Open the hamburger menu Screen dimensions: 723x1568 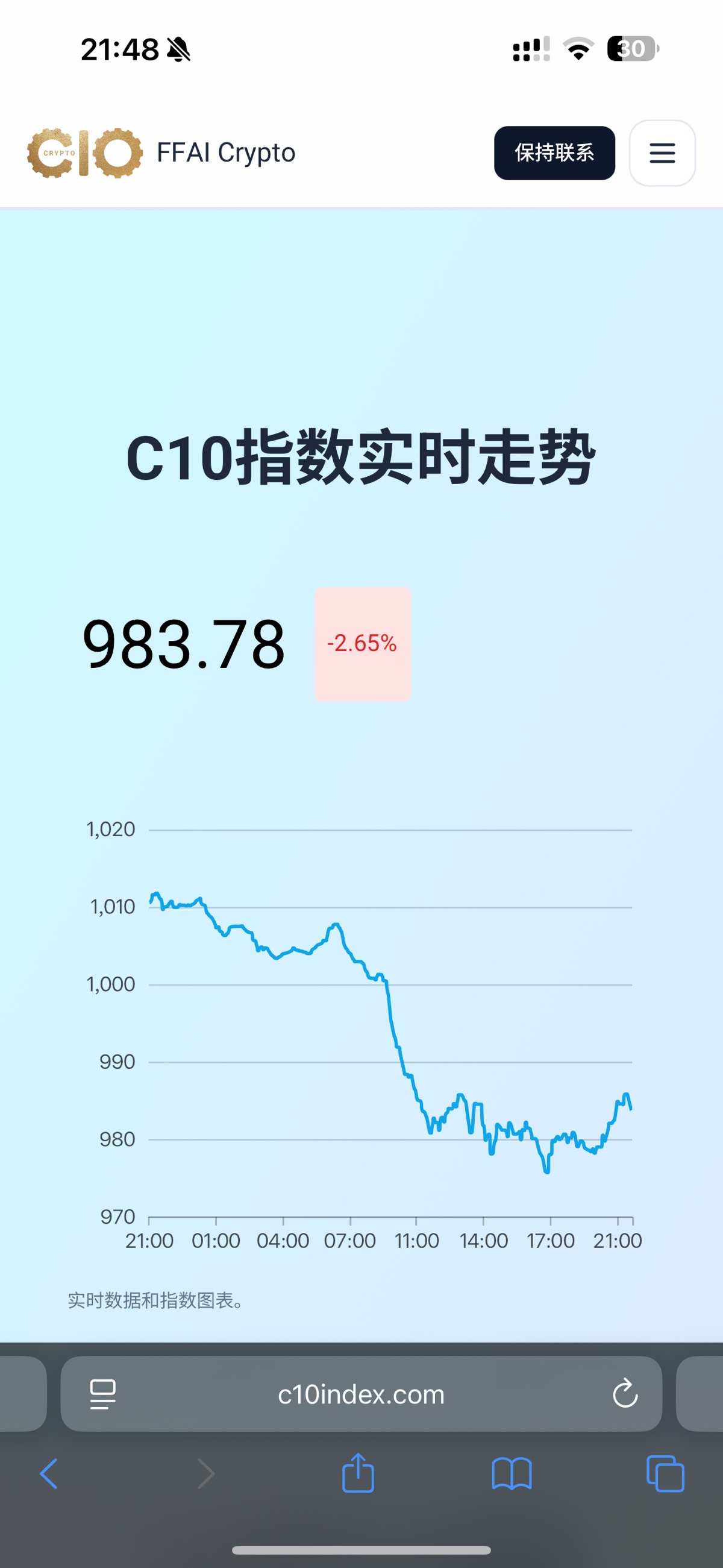click(x=662, y=153)
